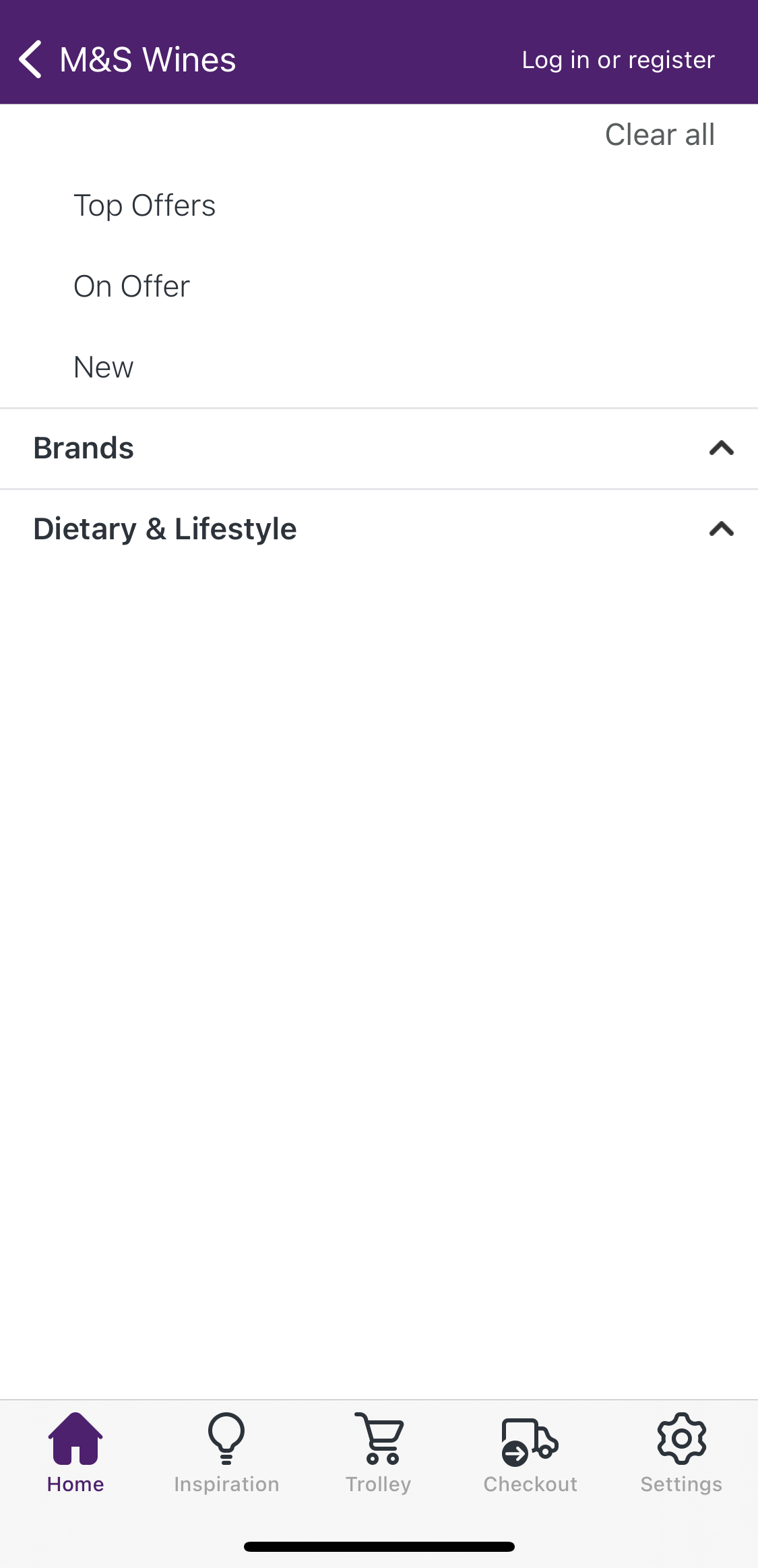This screenshot has height=1568, width=758.
Task: Click the chevron next to Brands
Action: pyautogui.click(x=722, y=448)
